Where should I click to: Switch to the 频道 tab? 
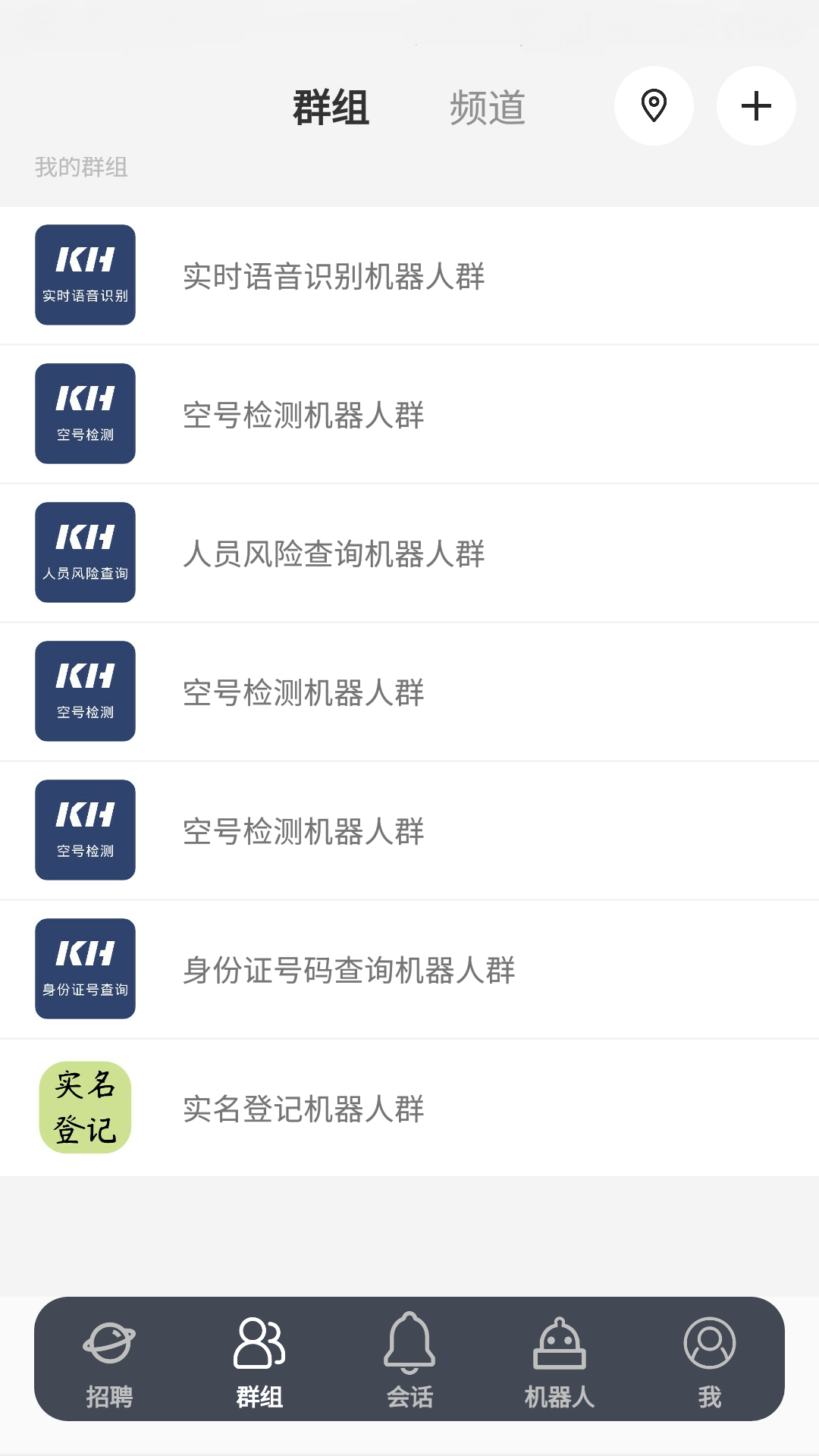[488, 106]
